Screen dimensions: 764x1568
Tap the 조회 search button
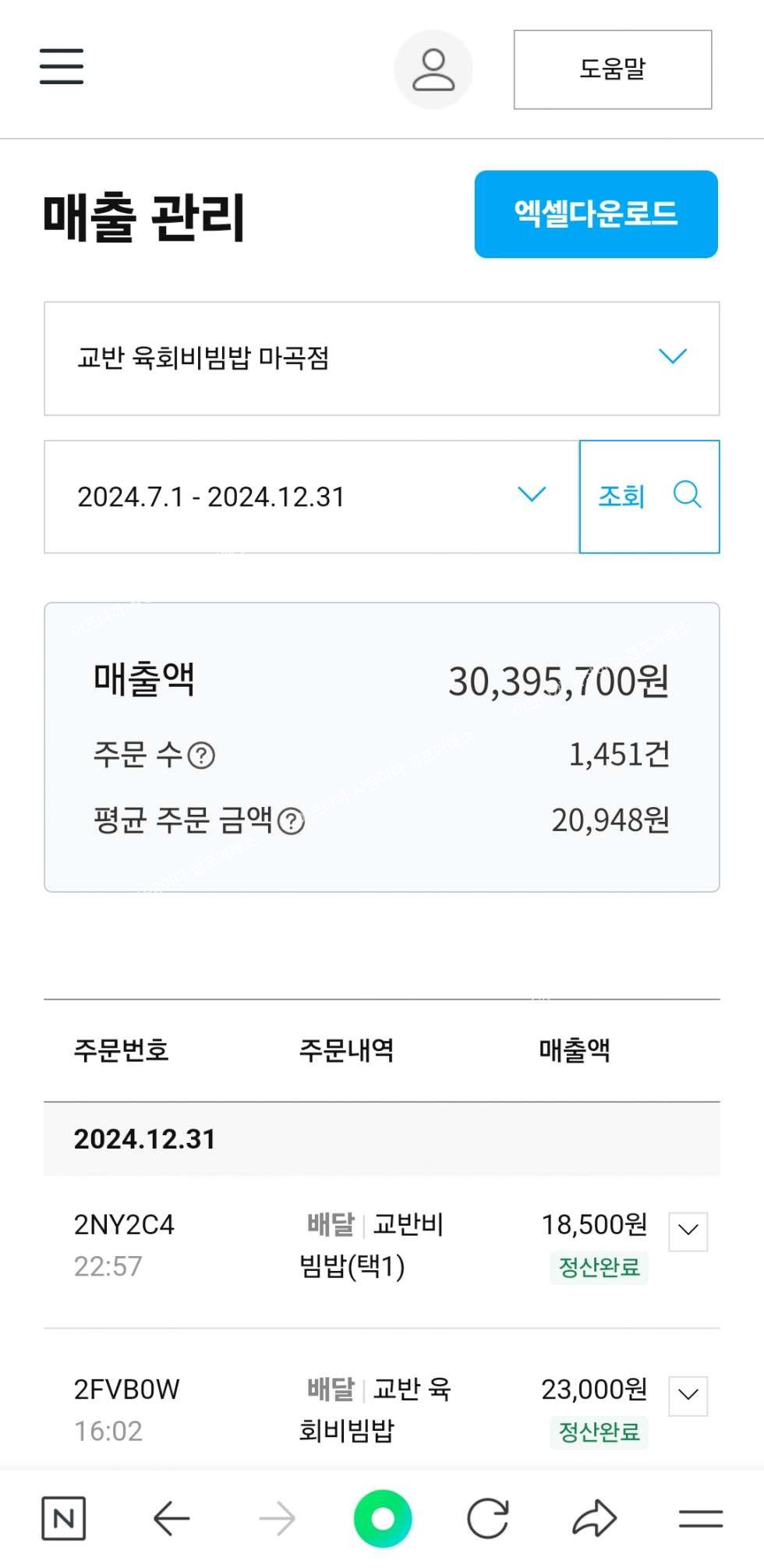click(x=649, y=497)
